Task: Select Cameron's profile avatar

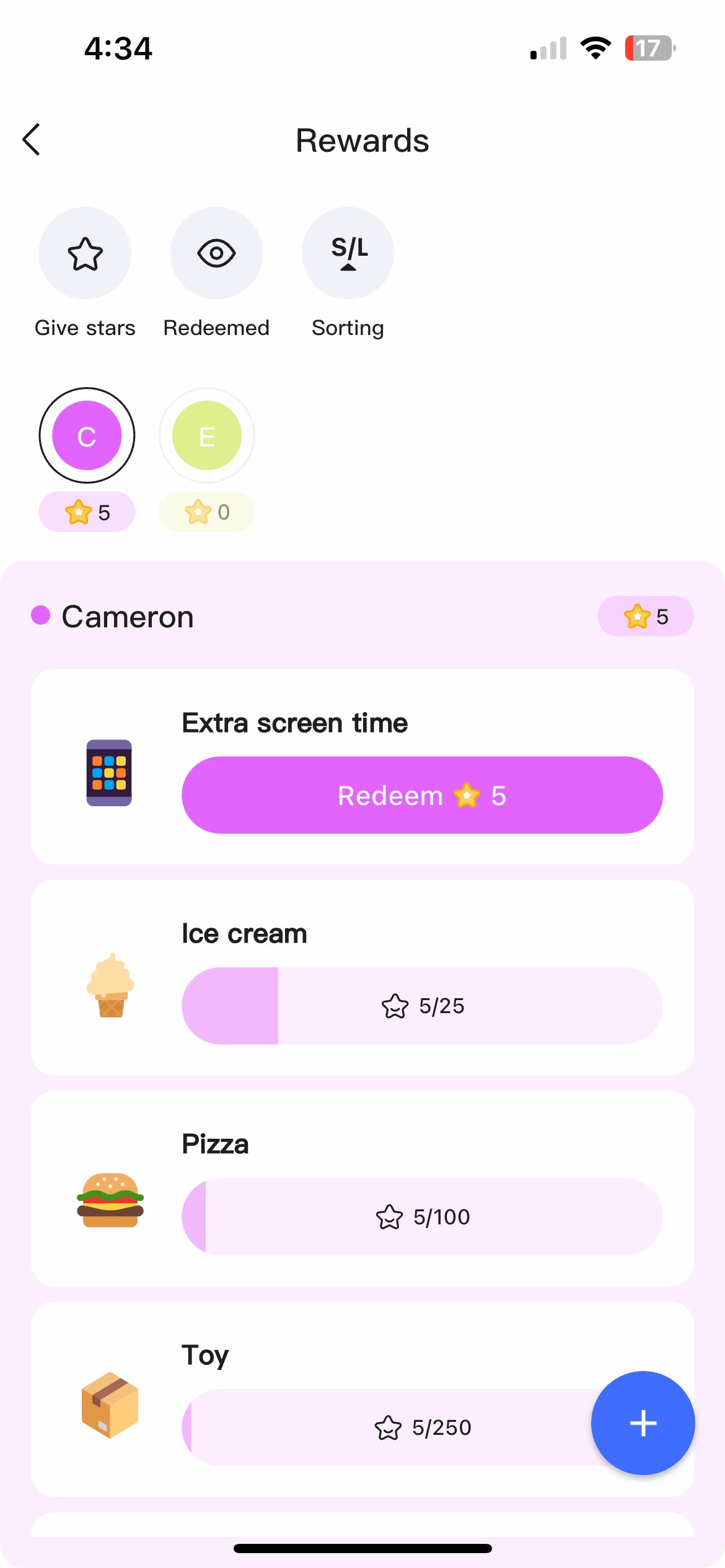Action: [86, 435]
